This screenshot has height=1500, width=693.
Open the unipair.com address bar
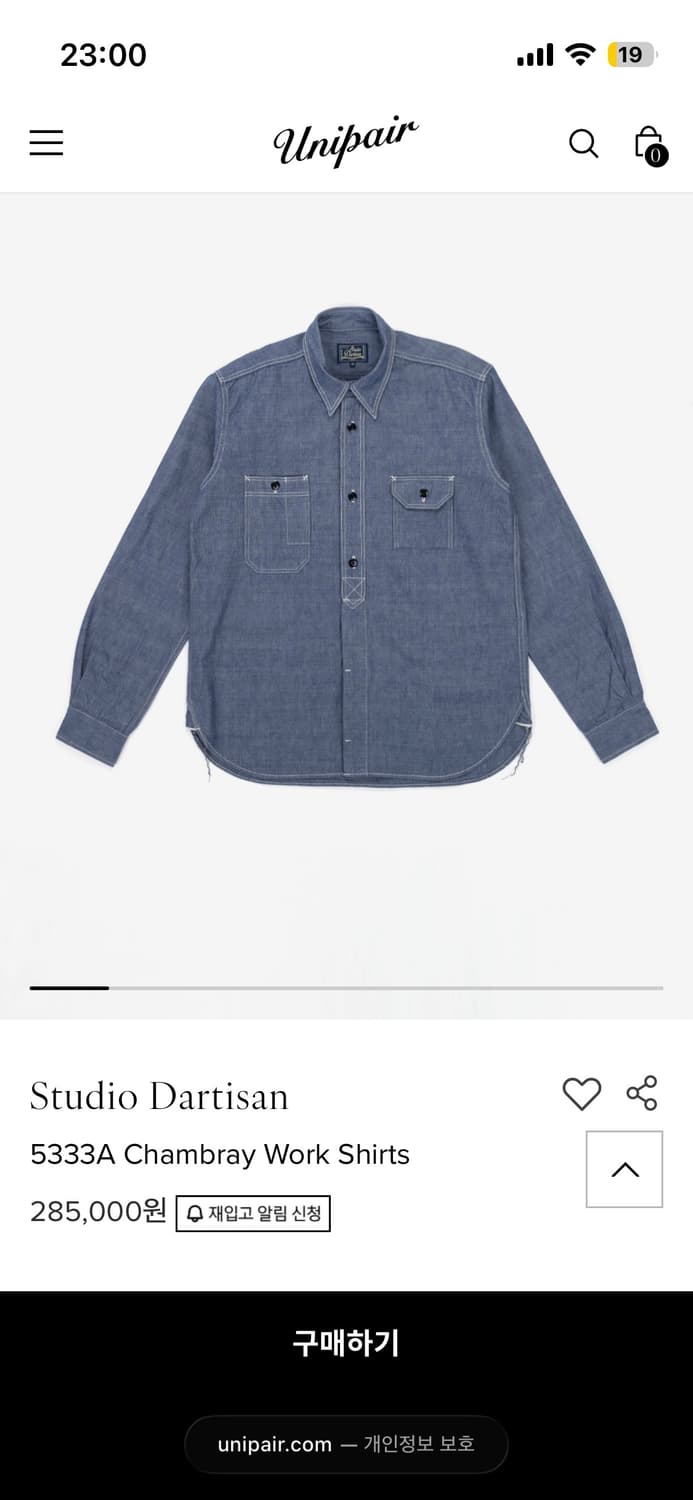pyautogui.click(x=346, y=1444)
